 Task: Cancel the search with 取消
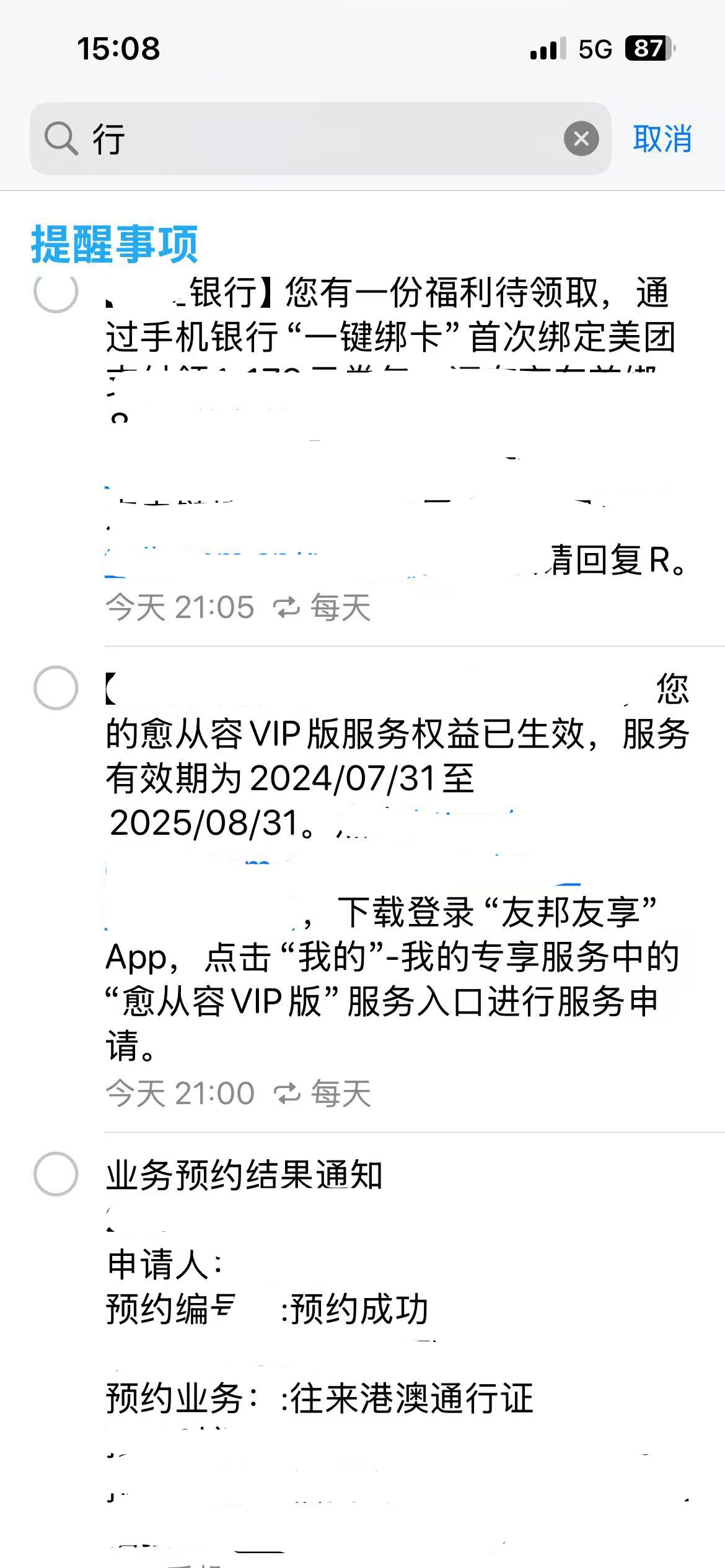[x=662, y=138]
